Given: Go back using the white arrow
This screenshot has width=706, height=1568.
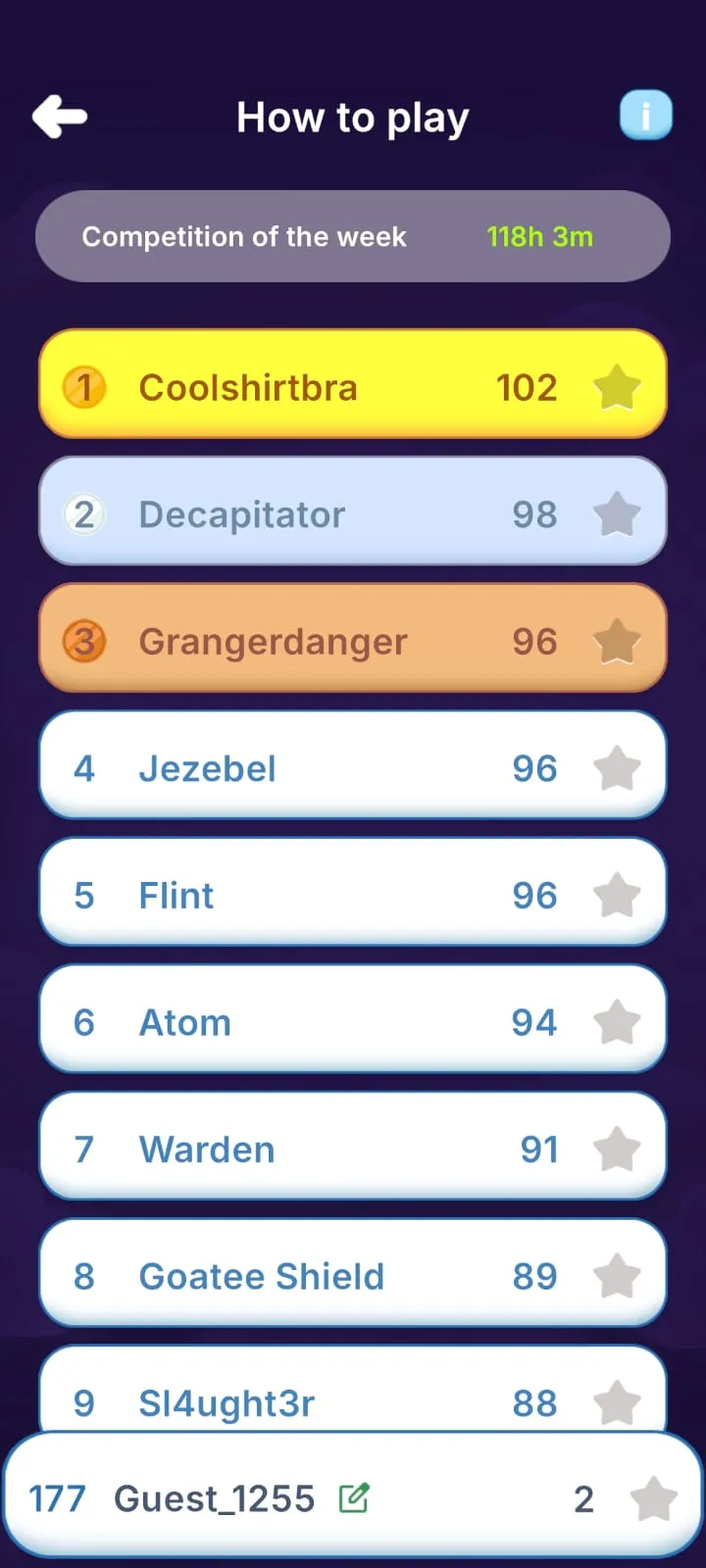Looking at the screenshot, I should 60,118.
